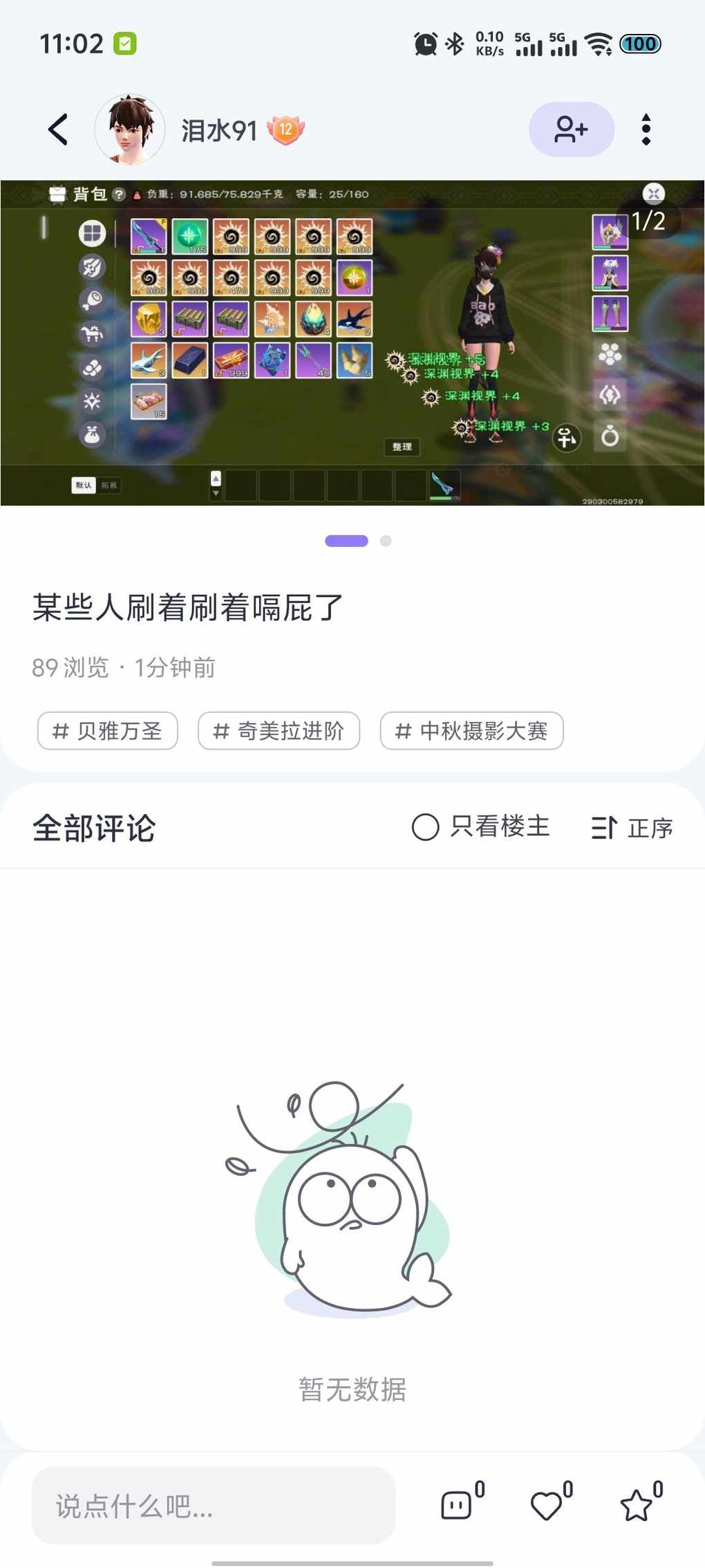This screenshot has width=705, height=1568.
Task: Go back to the previous page
Action: [59, 129]
